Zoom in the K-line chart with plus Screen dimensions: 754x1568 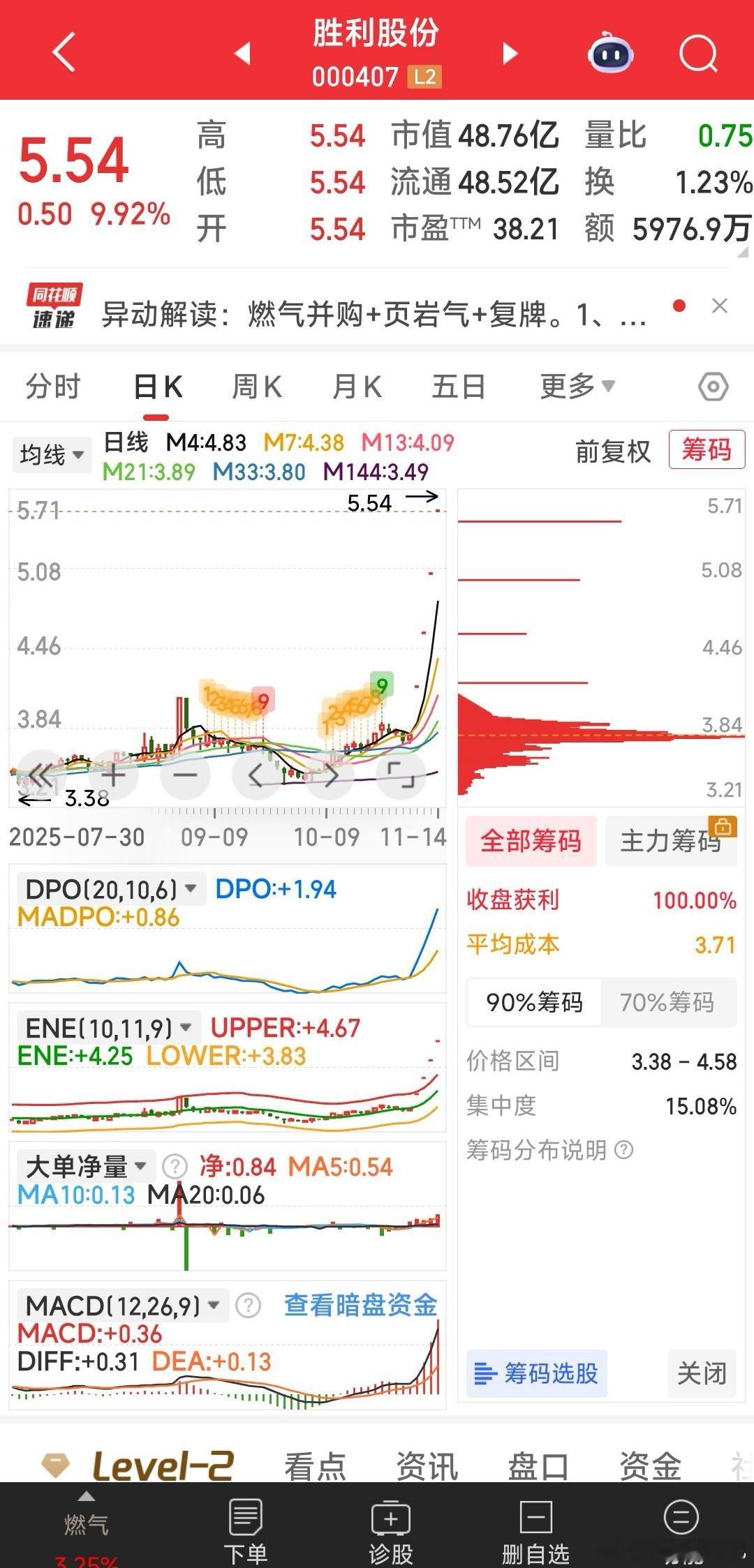[x=114, y=775]
